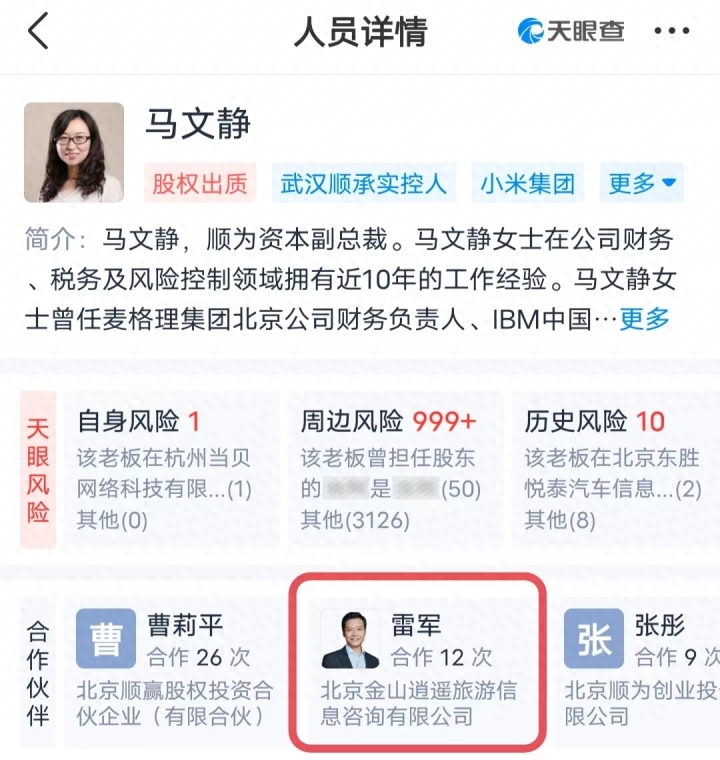The height and width of the screenshot is (760, 720).
Task: Tap the 股权出质 tag
Action: (198, 184)
